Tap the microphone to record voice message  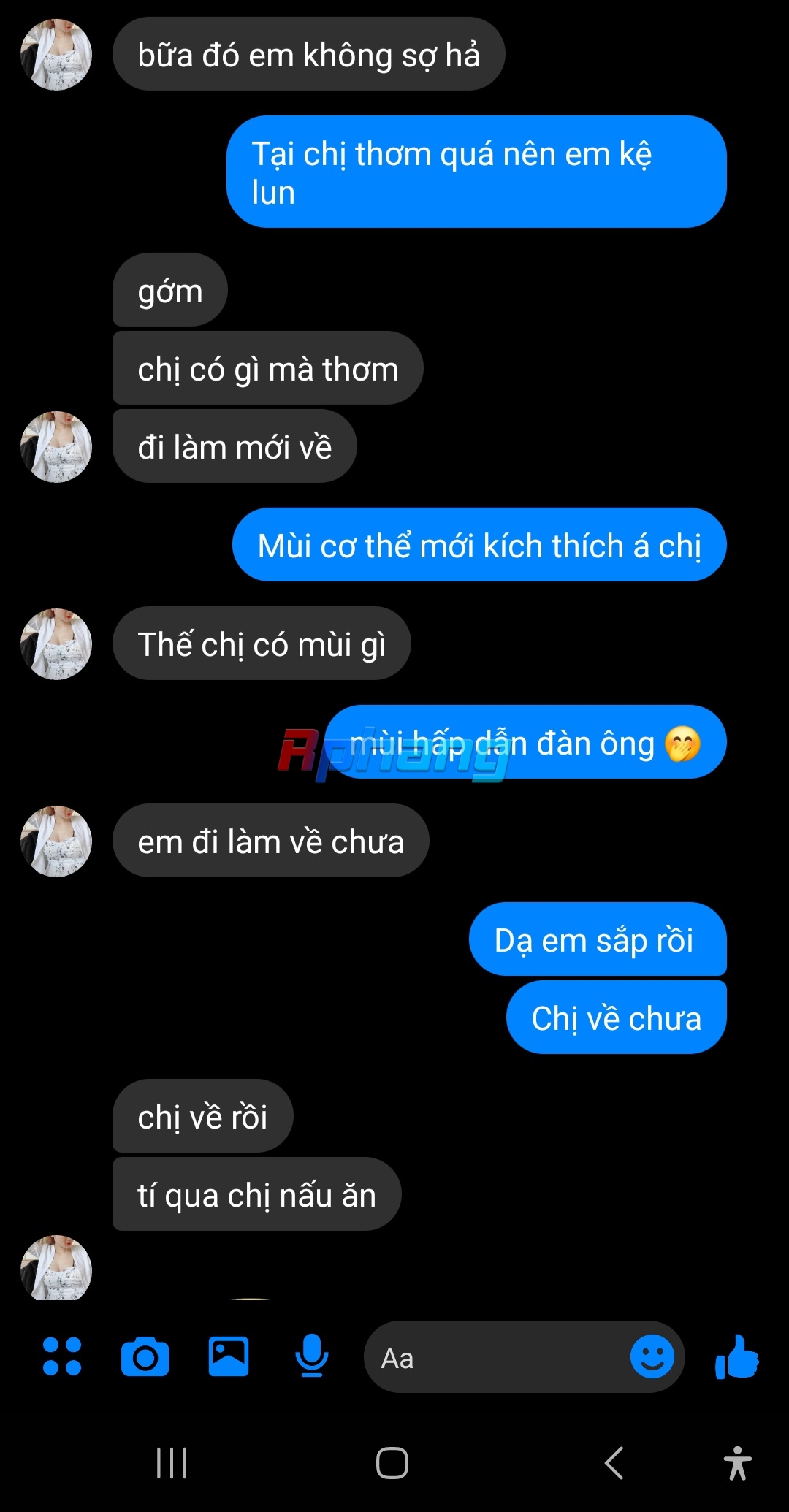(x=312, y=1356)
